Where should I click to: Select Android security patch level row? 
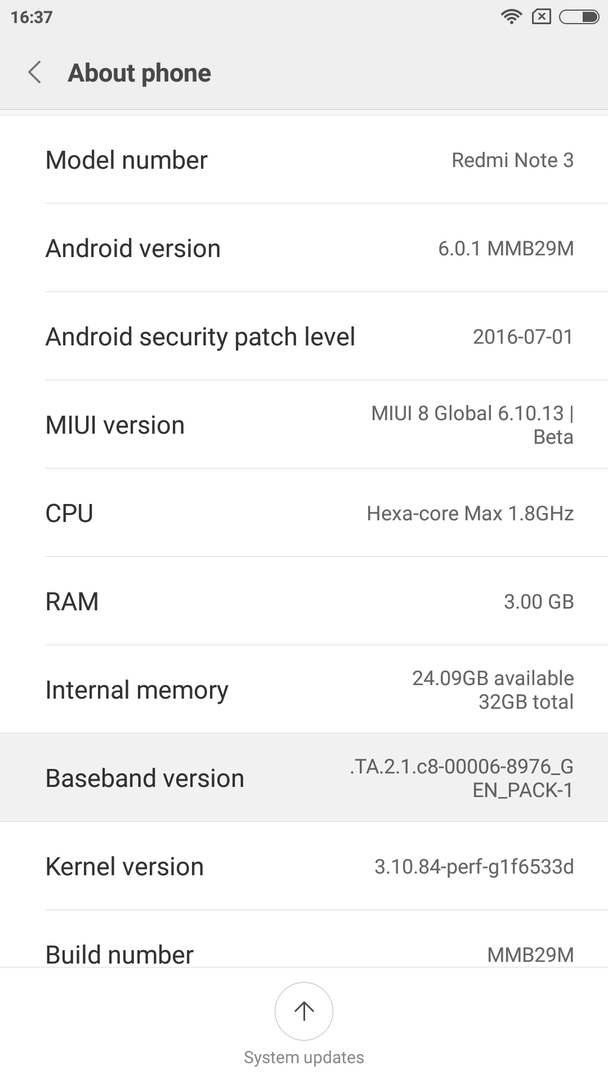pos(304,337)
